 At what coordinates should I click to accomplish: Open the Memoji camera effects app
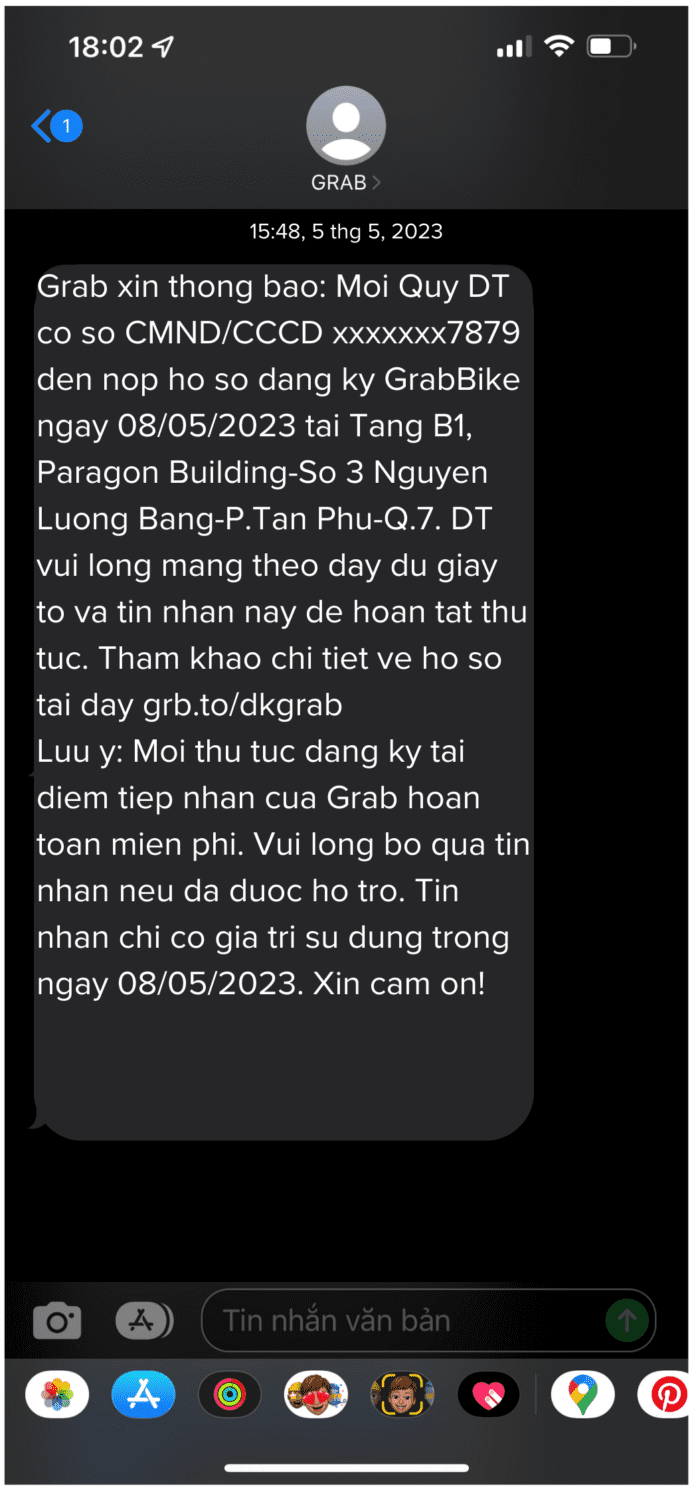tap(402, 1394)
